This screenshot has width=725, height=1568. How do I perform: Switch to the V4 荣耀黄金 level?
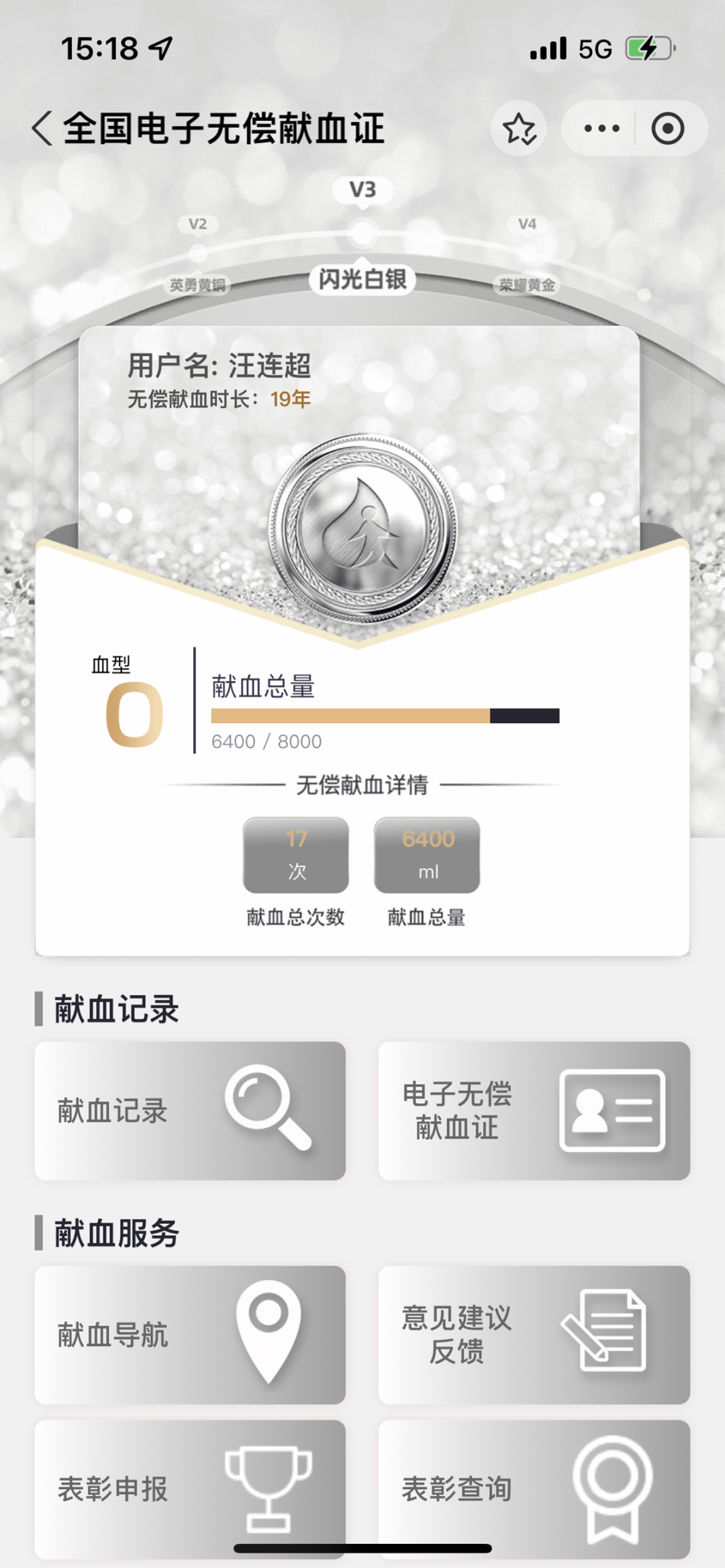tap(527, 255)
